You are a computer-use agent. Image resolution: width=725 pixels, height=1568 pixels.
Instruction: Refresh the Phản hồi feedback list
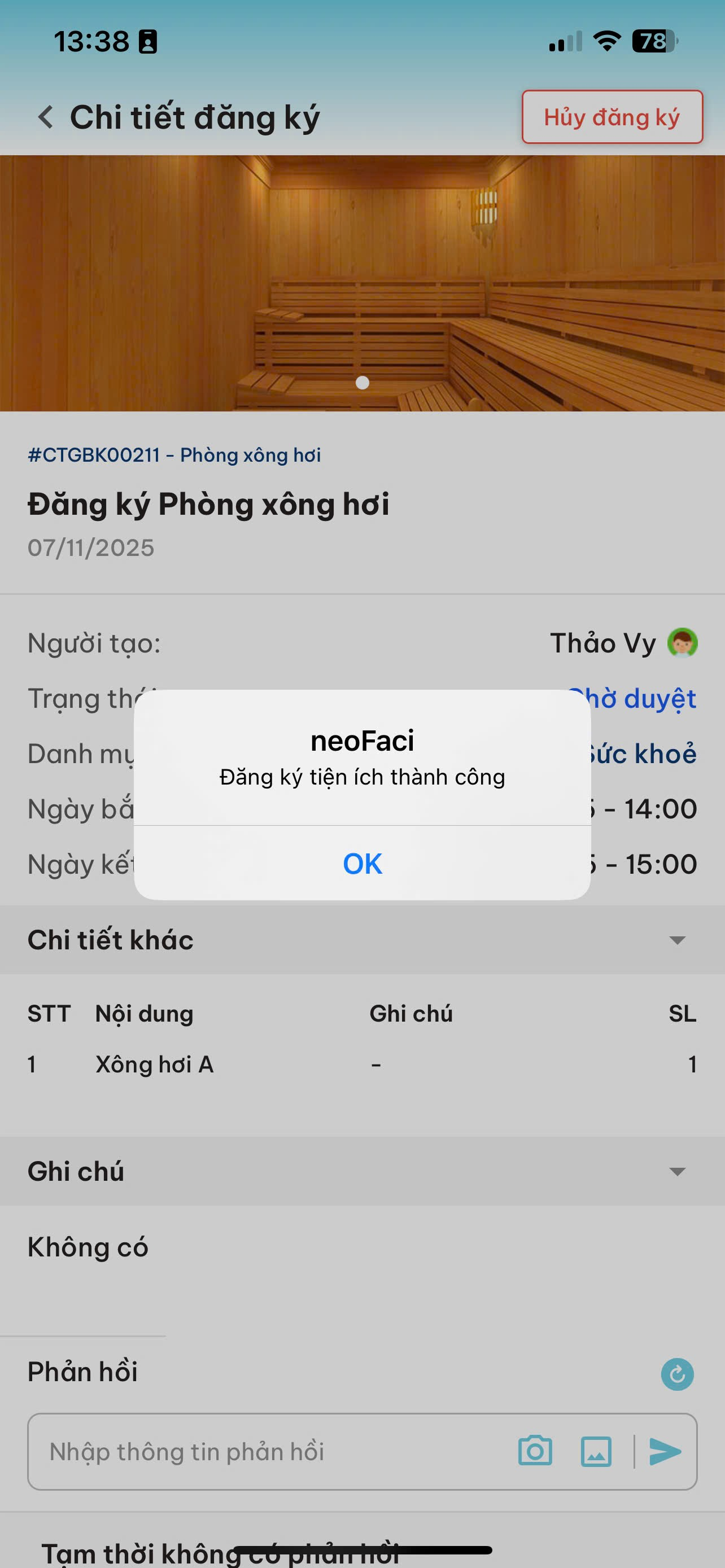click(x=677, y=1374)
